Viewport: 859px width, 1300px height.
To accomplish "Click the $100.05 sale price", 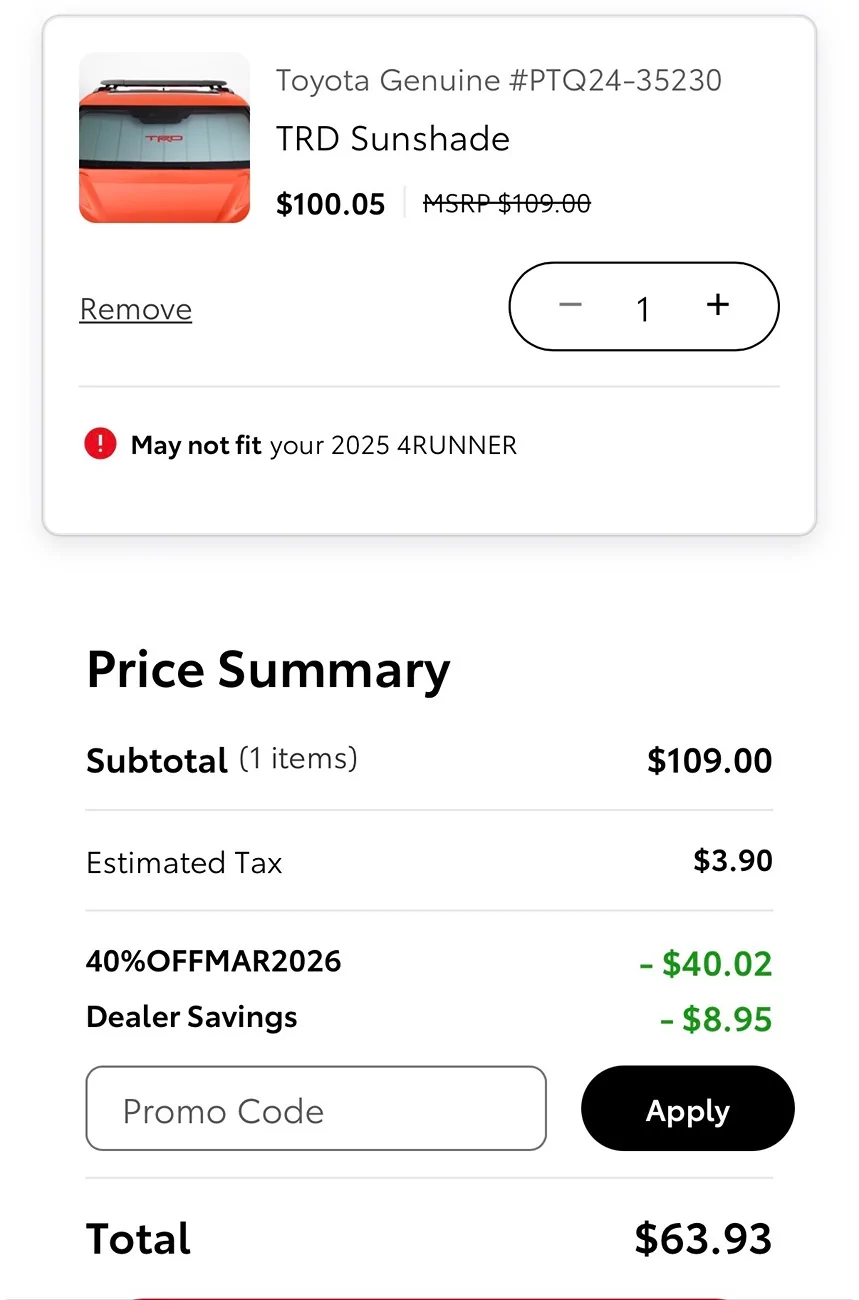I will [x=330, y=203].
